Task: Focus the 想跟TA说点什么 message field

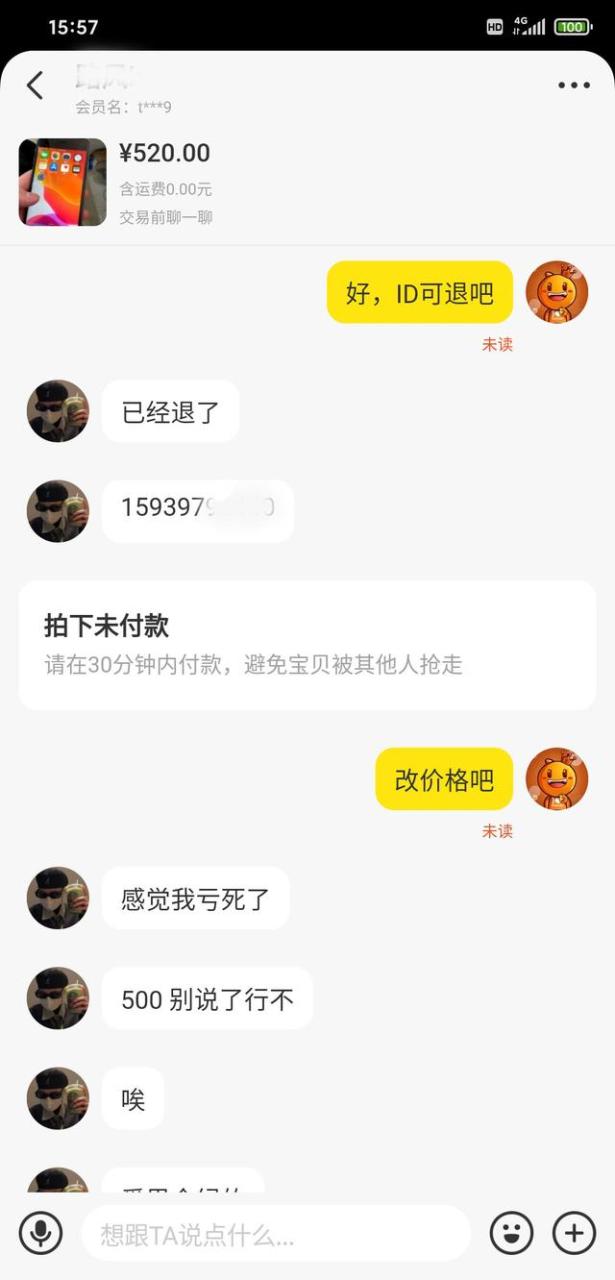Action: tap(275, 1234)
